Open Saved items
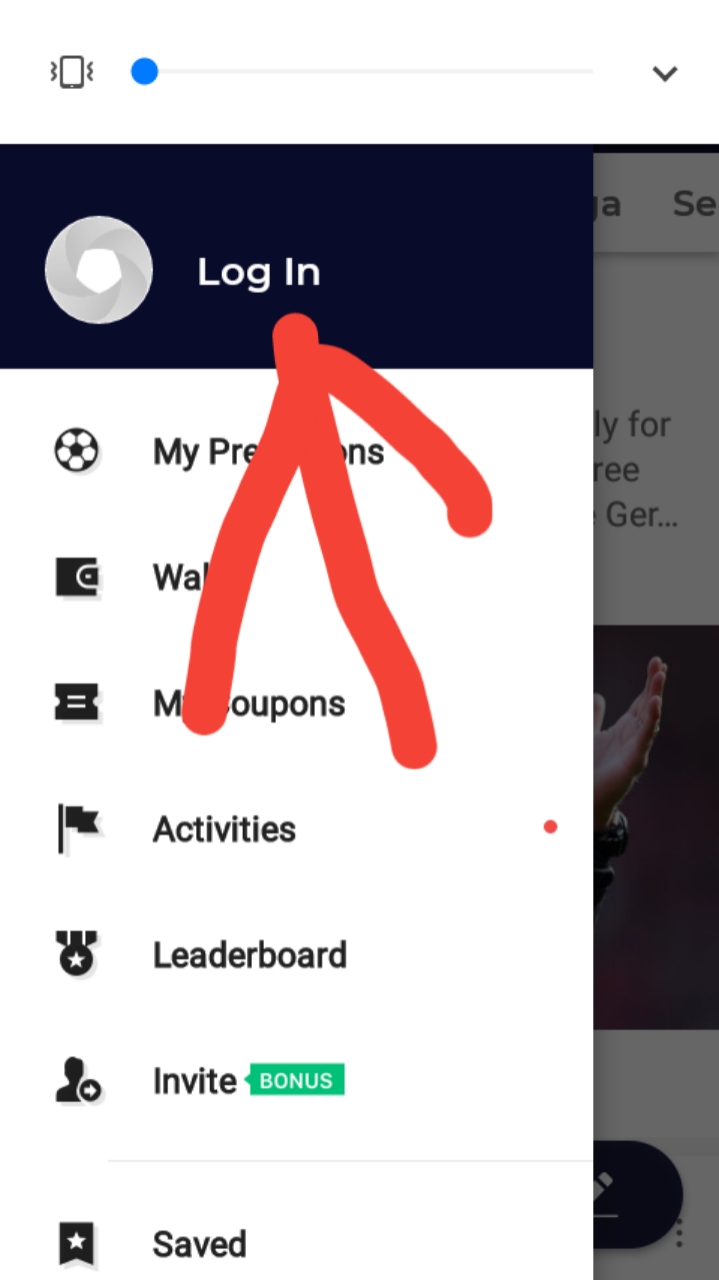719x1280 pixels. 198,1244
